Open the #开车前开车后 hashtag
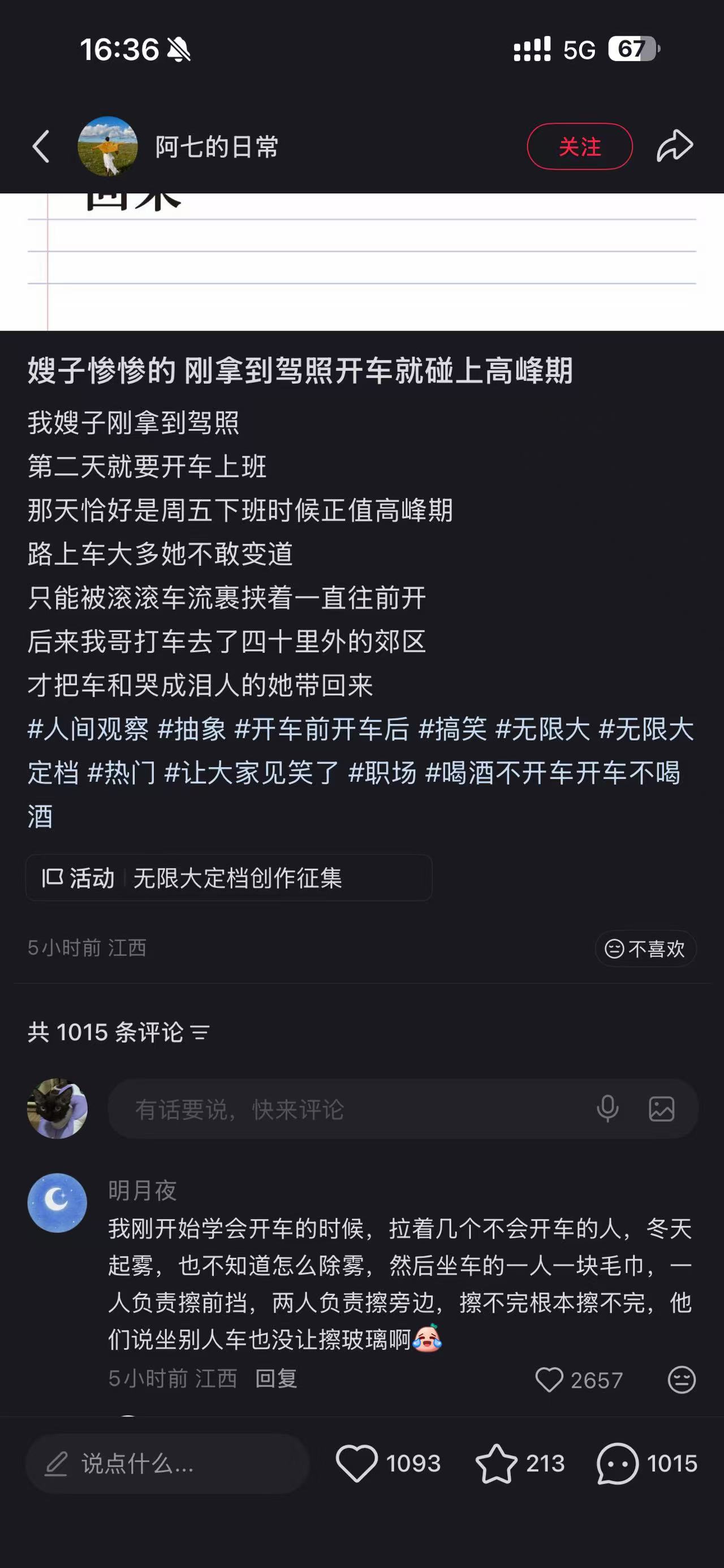This screenshot has height=1568, width=724. (x=321, y=729)
